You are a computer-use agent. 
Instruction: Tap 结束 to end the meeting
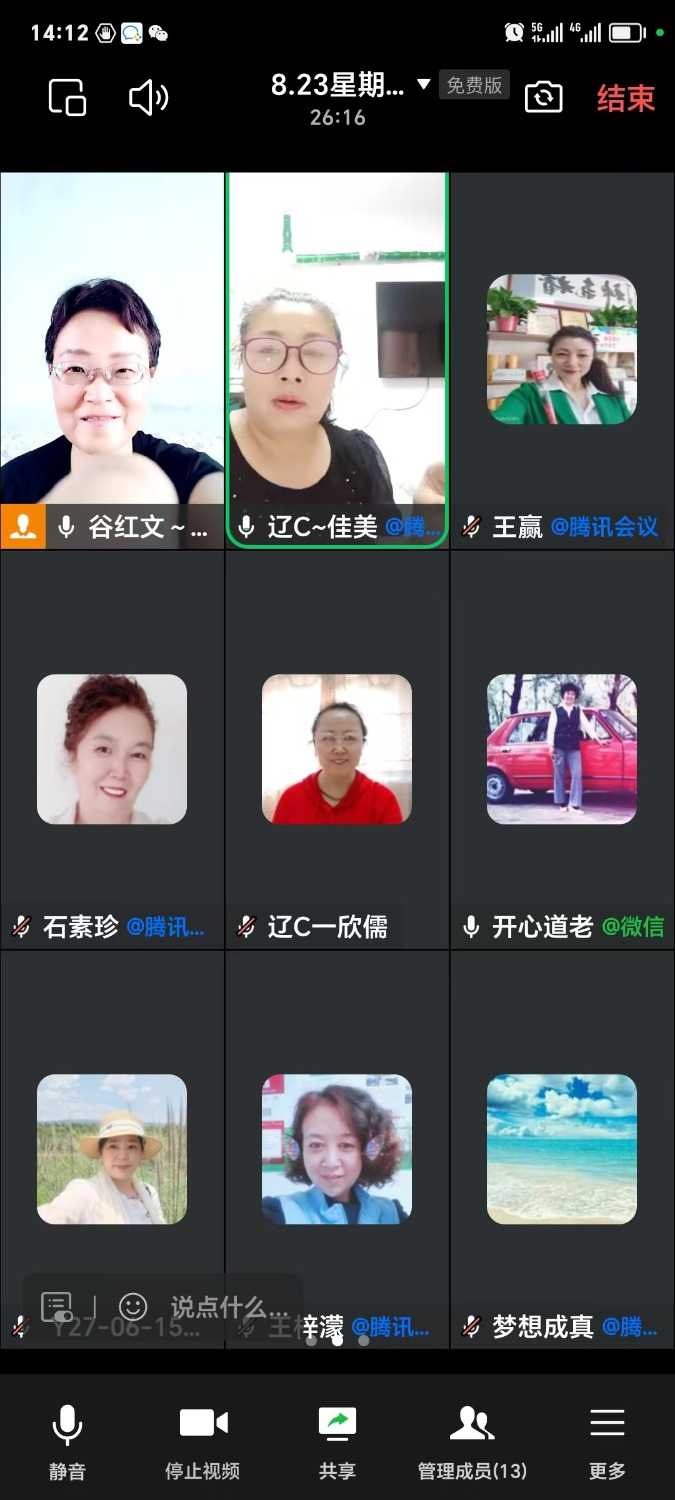click(x=625, y=98)
